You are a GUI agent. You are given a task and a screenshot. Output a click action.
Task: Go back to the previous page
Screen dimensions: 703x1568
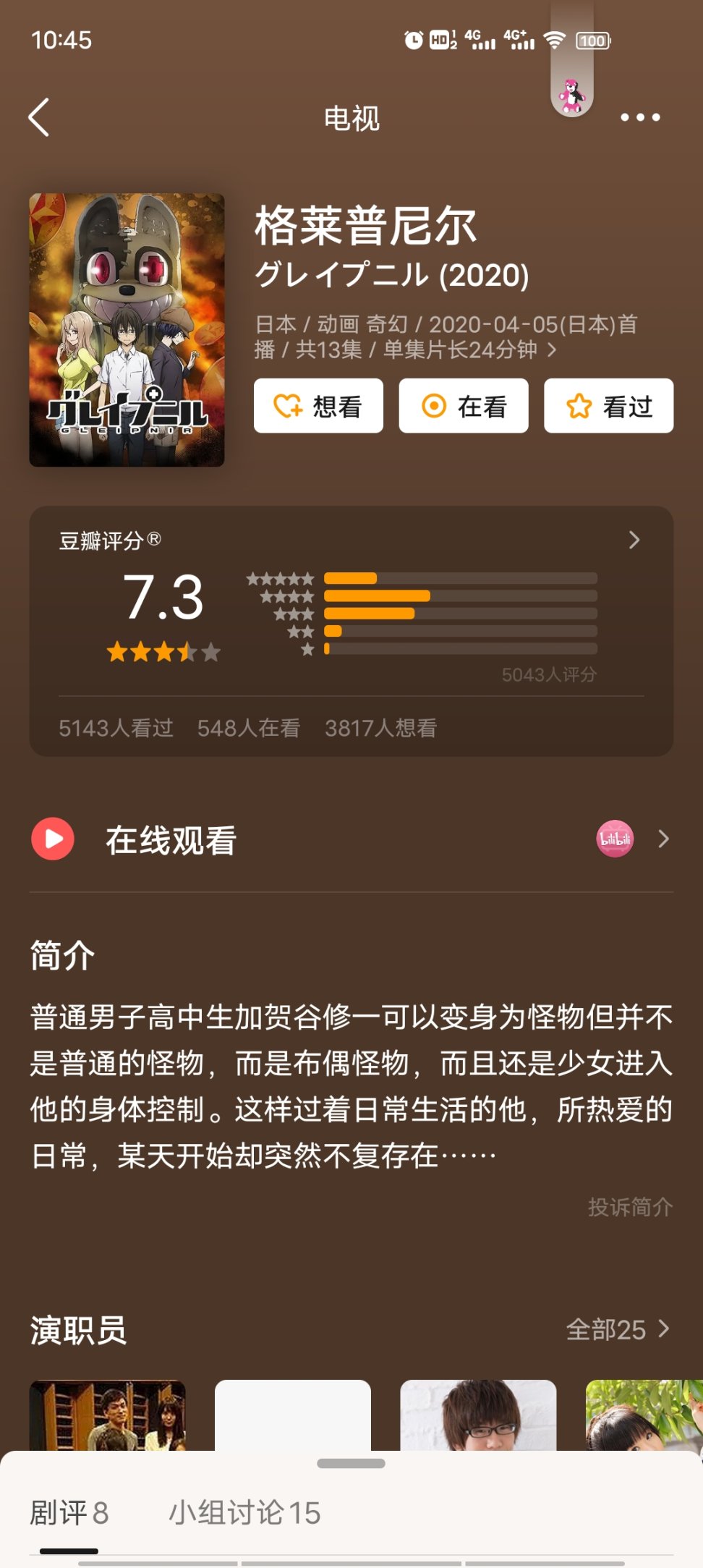pos(40,117)
